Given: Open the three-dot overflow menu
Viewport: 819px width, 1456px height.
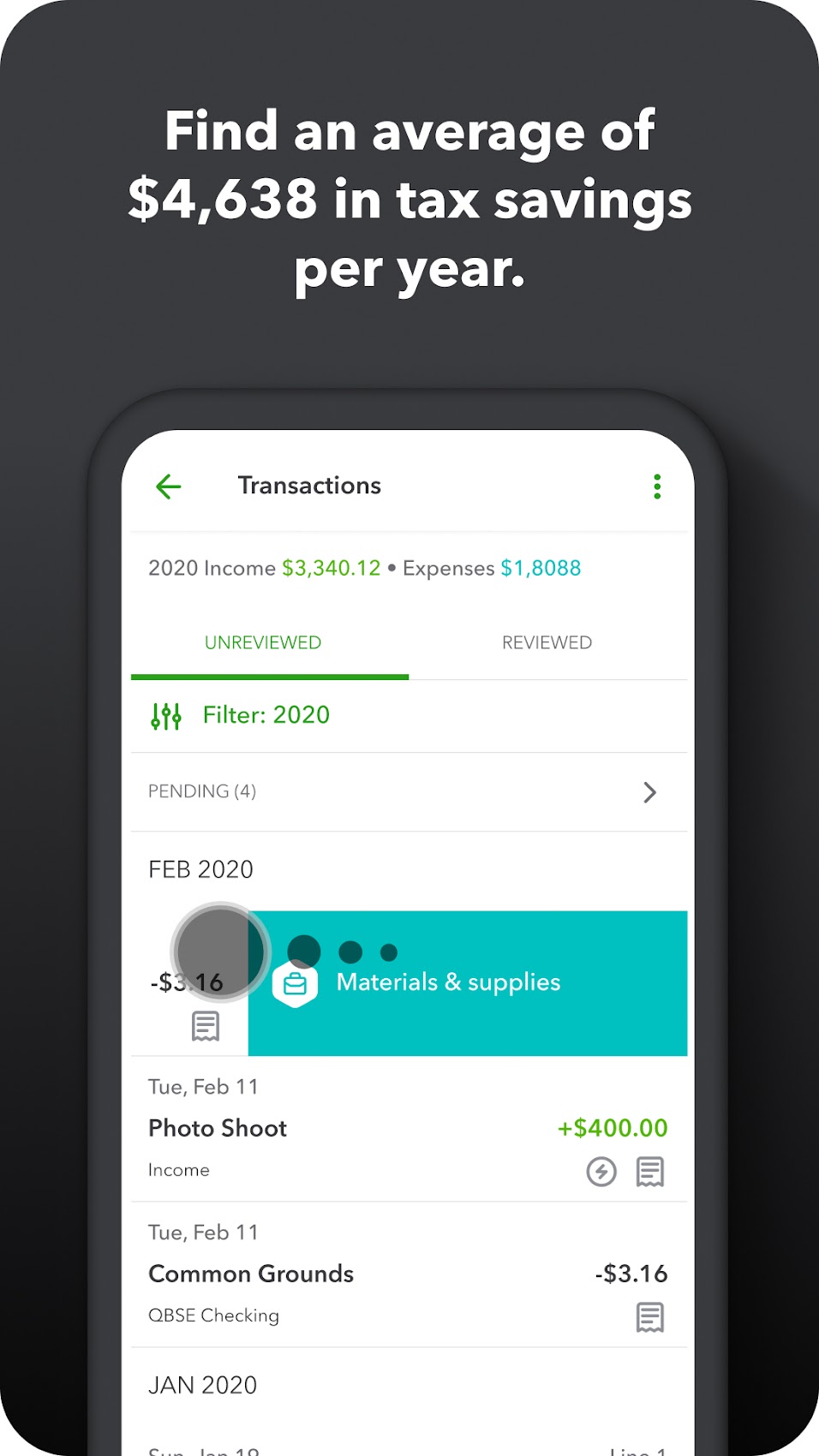Looking at the screenshot, I should pos(657,486).
